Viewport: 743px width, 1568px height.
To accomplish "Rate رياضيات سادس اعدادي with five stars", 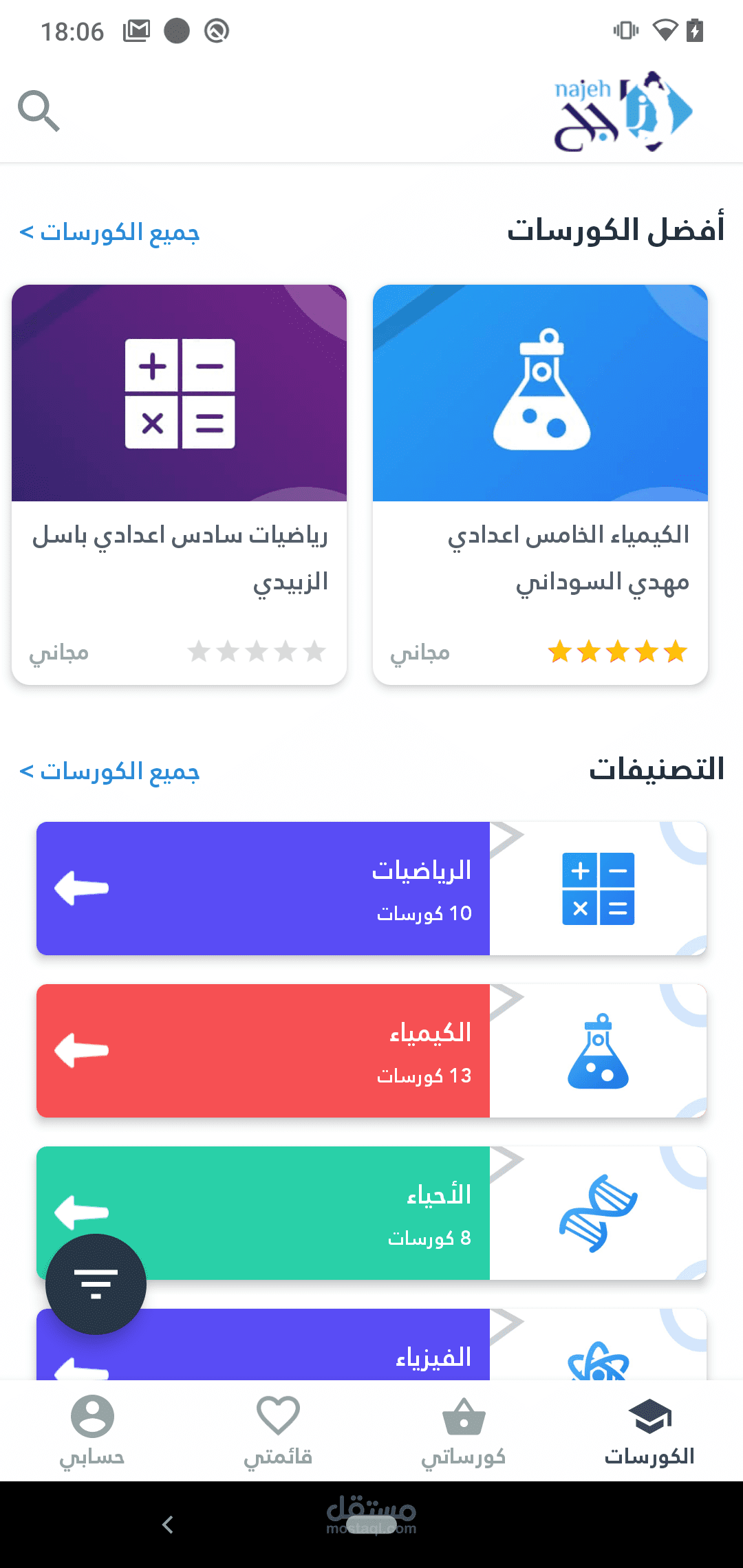I will point(315,652).
